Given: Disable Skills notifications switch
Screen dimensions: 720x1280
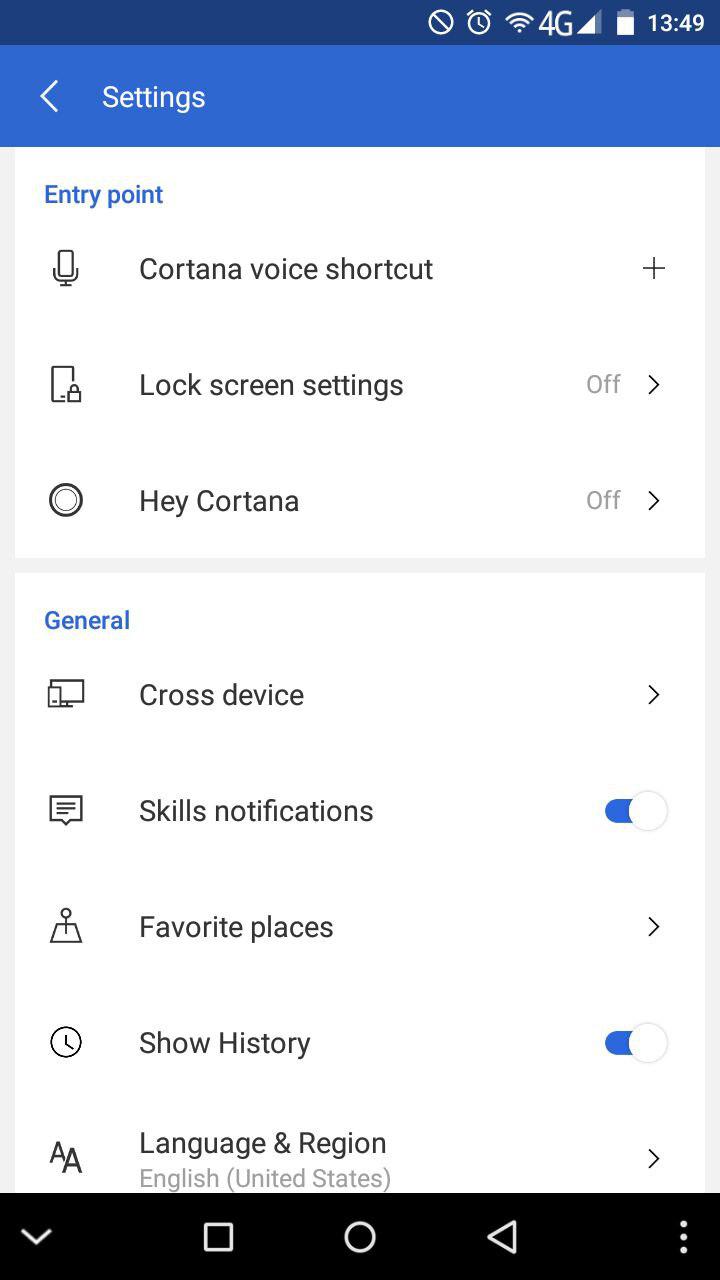Looking at the screenshot, I should (635, 811).
